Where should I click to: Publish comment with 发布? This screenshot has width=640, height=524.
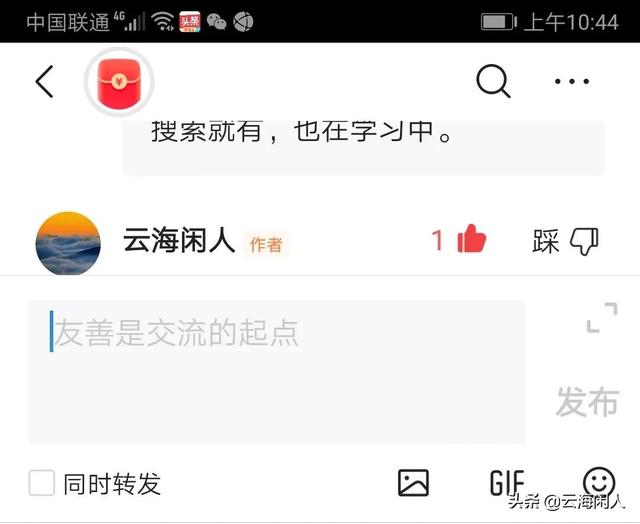point(587,402)
